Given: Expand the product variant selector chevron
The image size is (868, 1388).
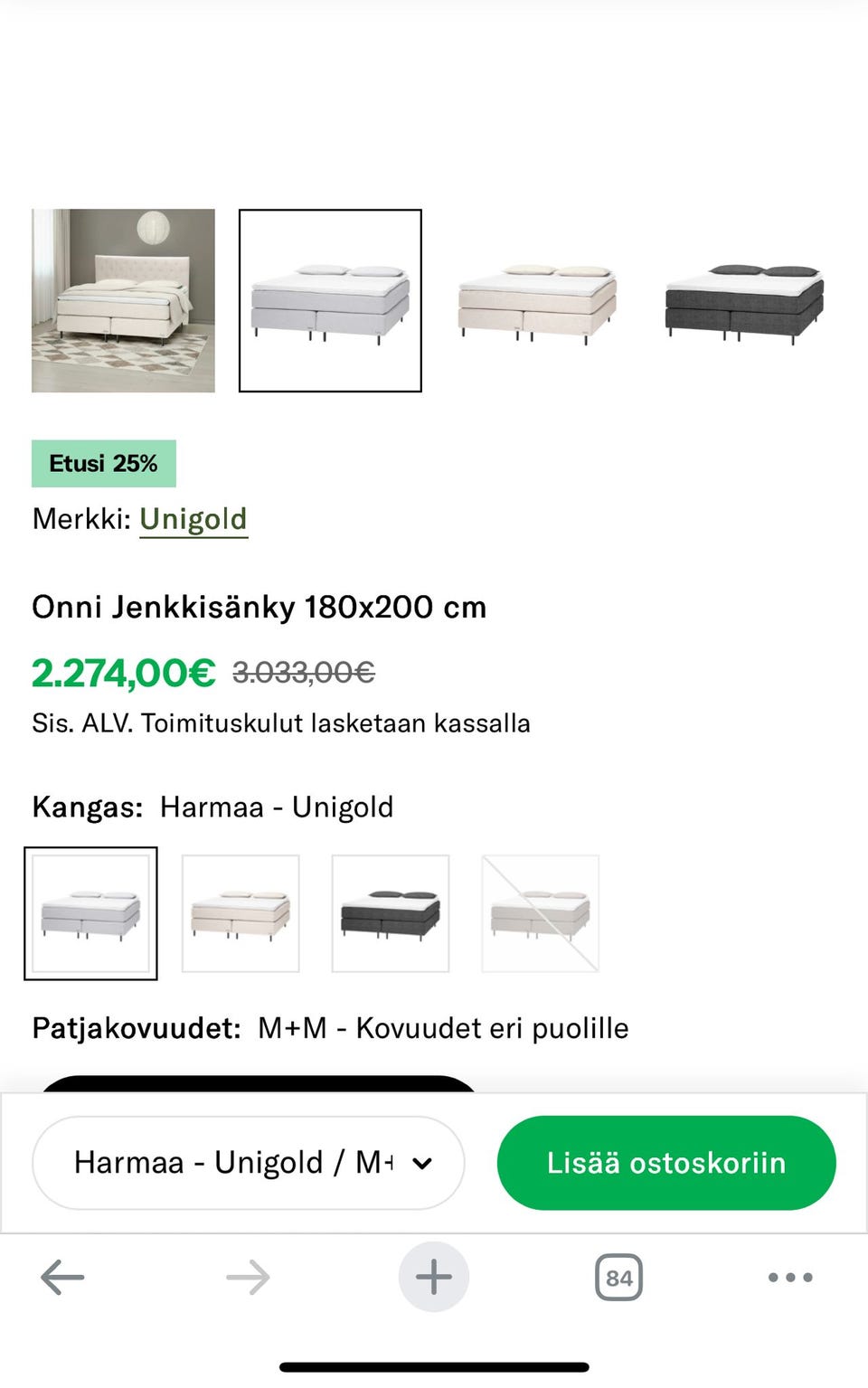Looking at the screenshot, I should (422, 1165).
